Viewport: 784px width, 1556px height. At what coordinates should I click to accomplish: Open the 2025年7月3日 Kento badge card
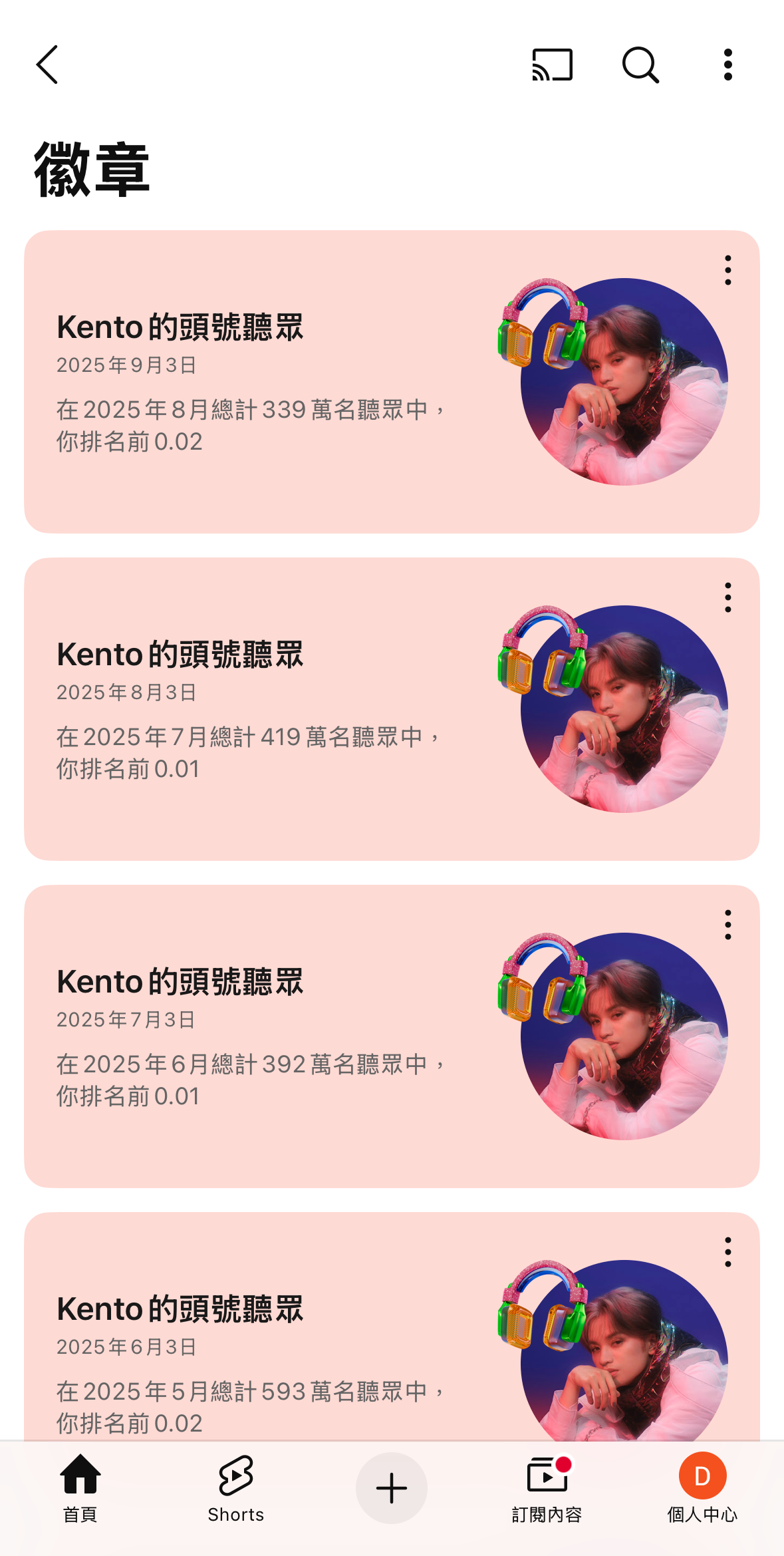coord(392,1036)
